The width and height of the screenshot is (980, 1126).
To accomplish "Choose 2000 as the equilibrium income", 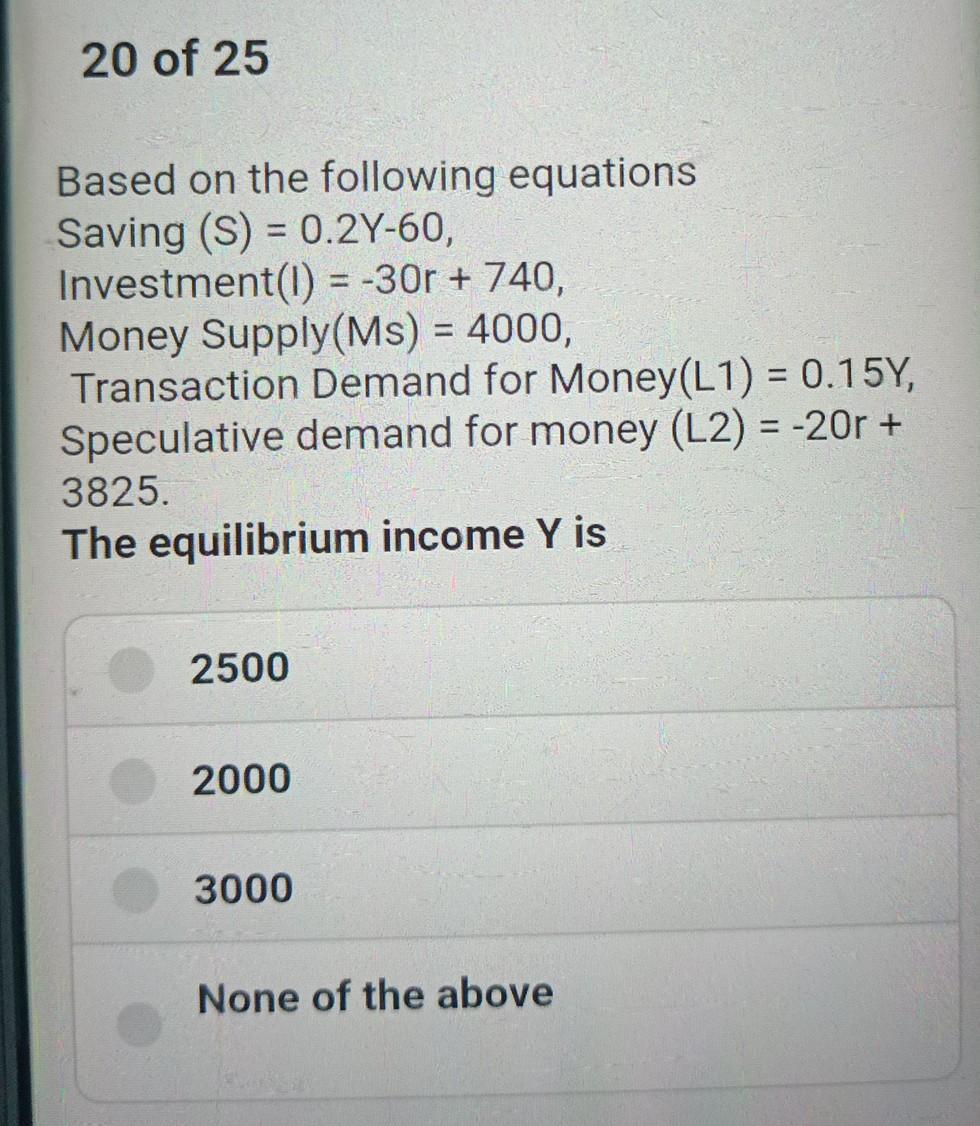I will (x=132, y=781).
